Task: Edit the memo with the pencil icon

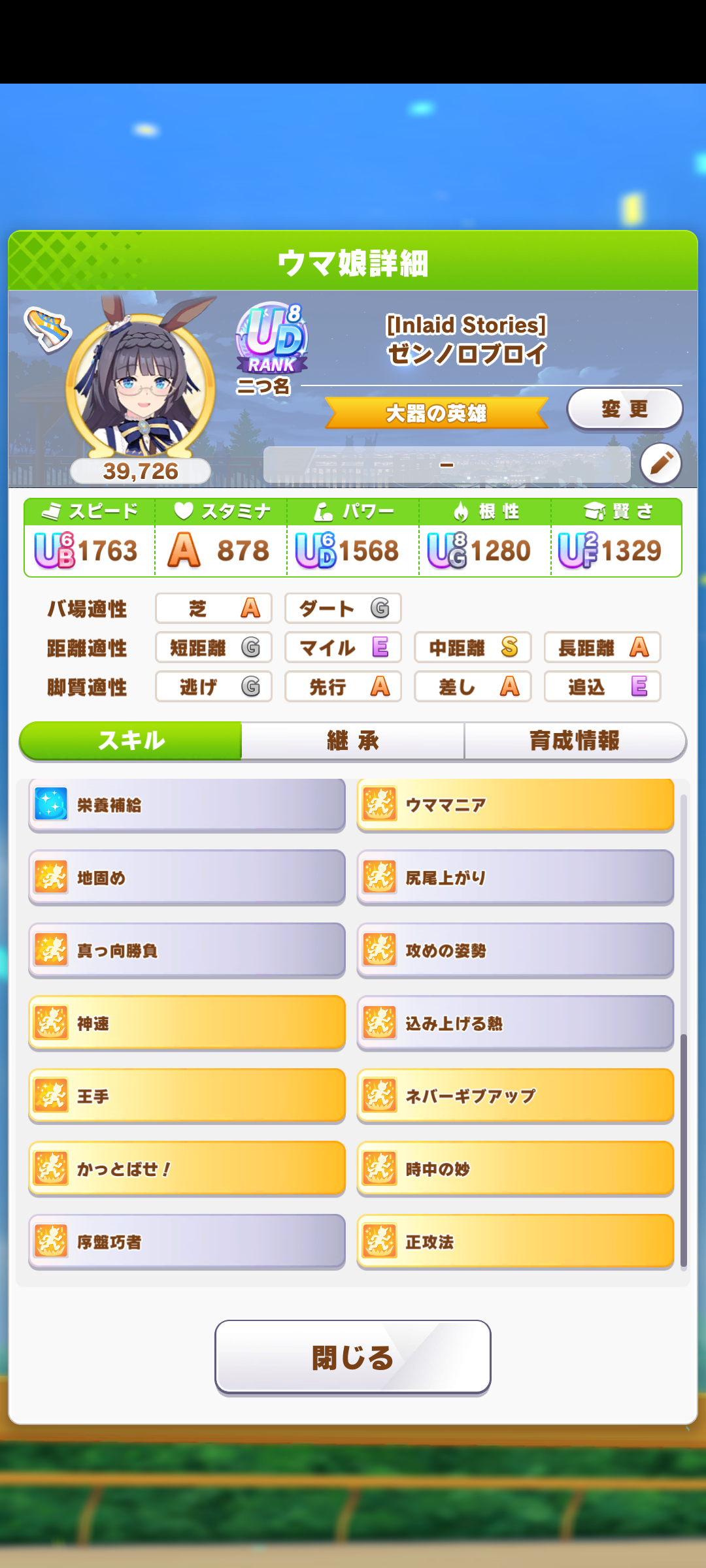Action: click(x=660, y=464)
